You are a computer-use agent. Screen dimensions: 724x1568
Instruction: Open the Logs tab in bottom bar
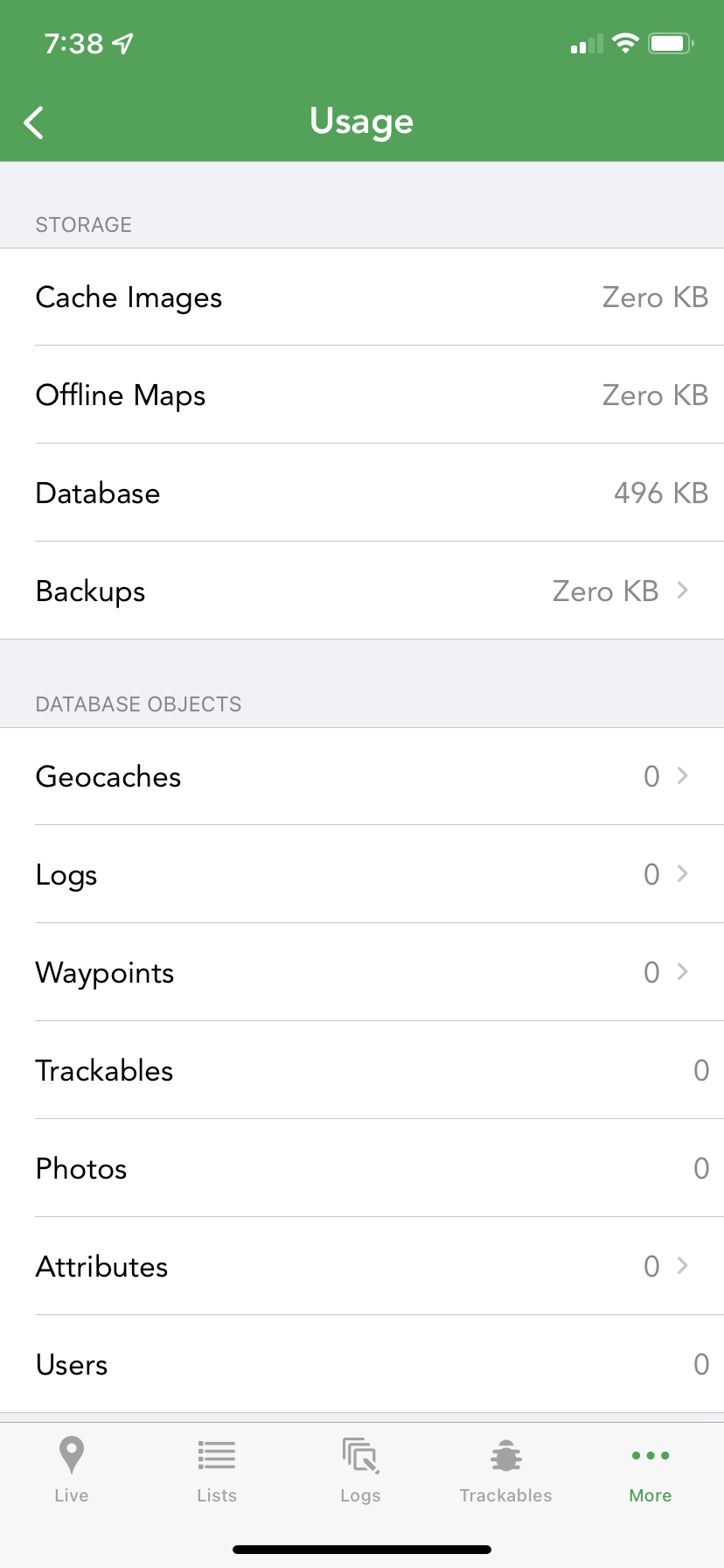point(360,1470)
